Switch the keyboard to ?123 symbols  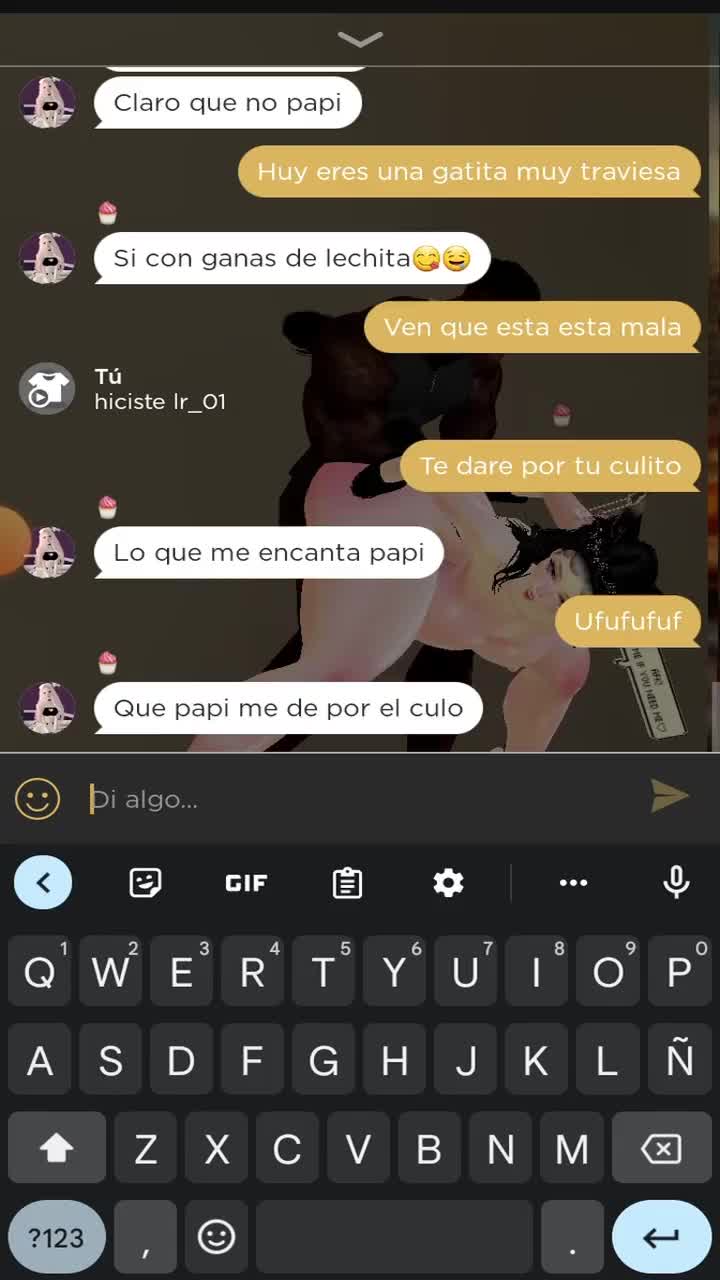coord(56,1238)
